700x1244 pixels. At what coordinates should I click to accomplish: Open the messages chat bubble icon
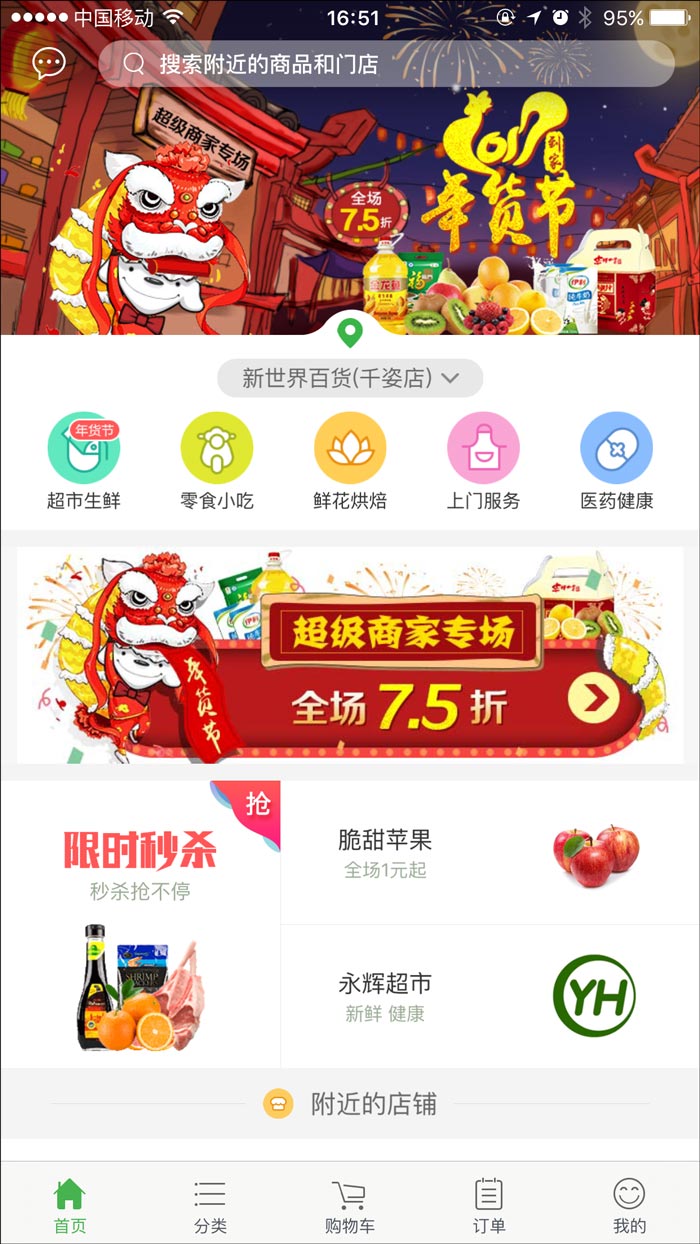click(48, 64)
